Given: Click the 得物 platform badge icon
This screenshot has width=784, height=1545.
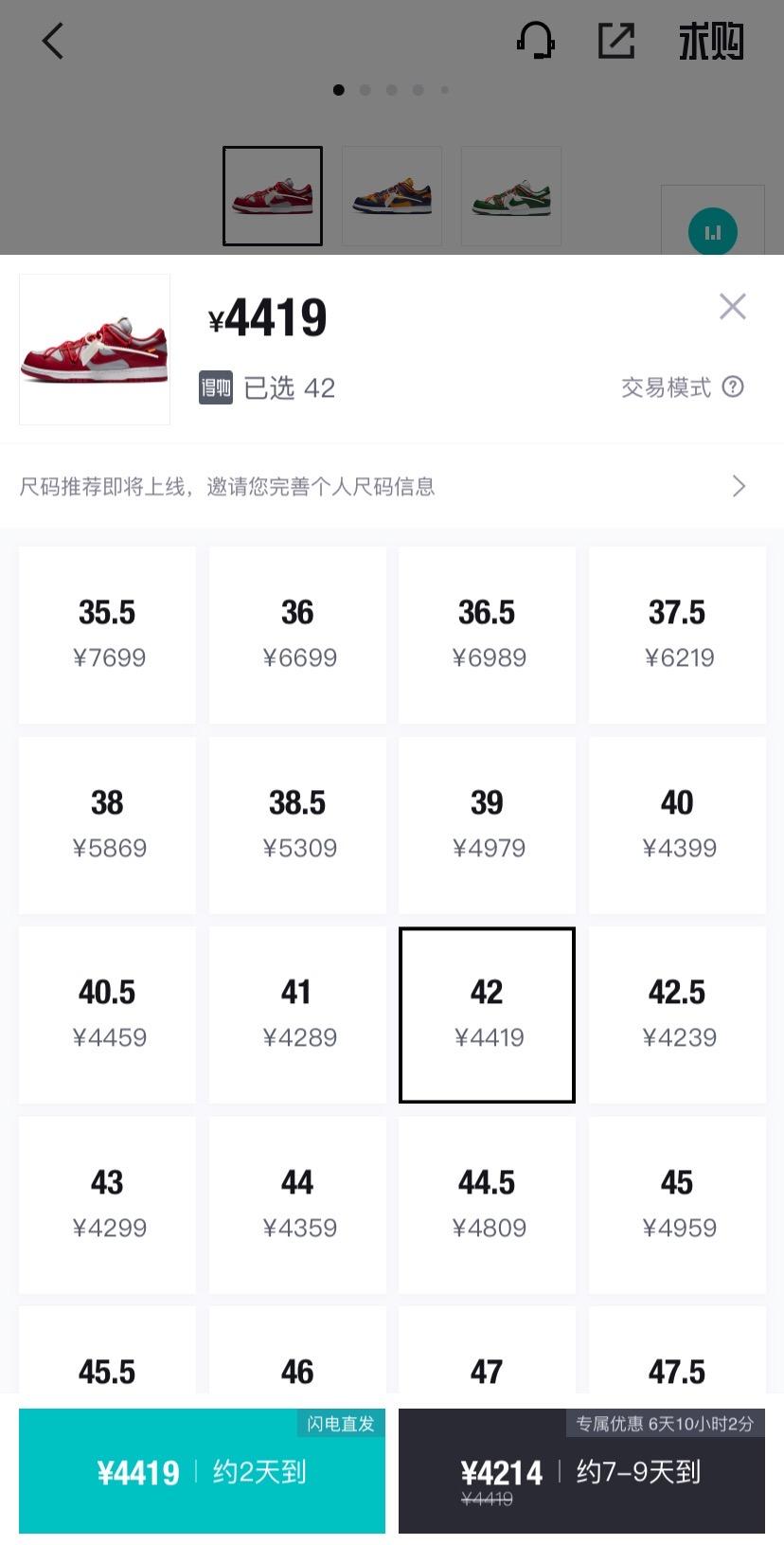Looking at the screenshot, I should point(215,388).
